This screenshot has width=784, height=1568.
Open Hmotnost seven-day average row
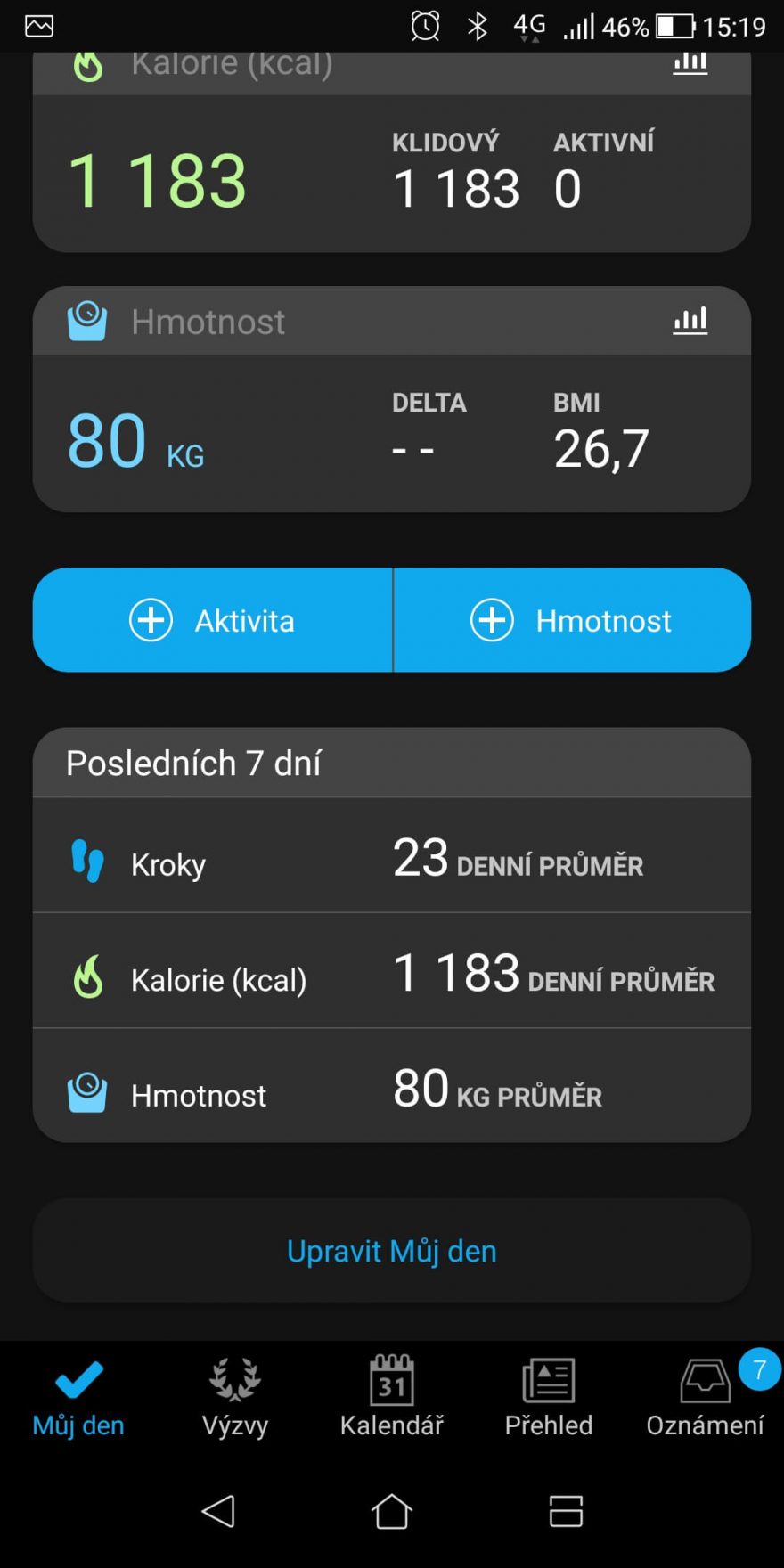[392, 1090]
